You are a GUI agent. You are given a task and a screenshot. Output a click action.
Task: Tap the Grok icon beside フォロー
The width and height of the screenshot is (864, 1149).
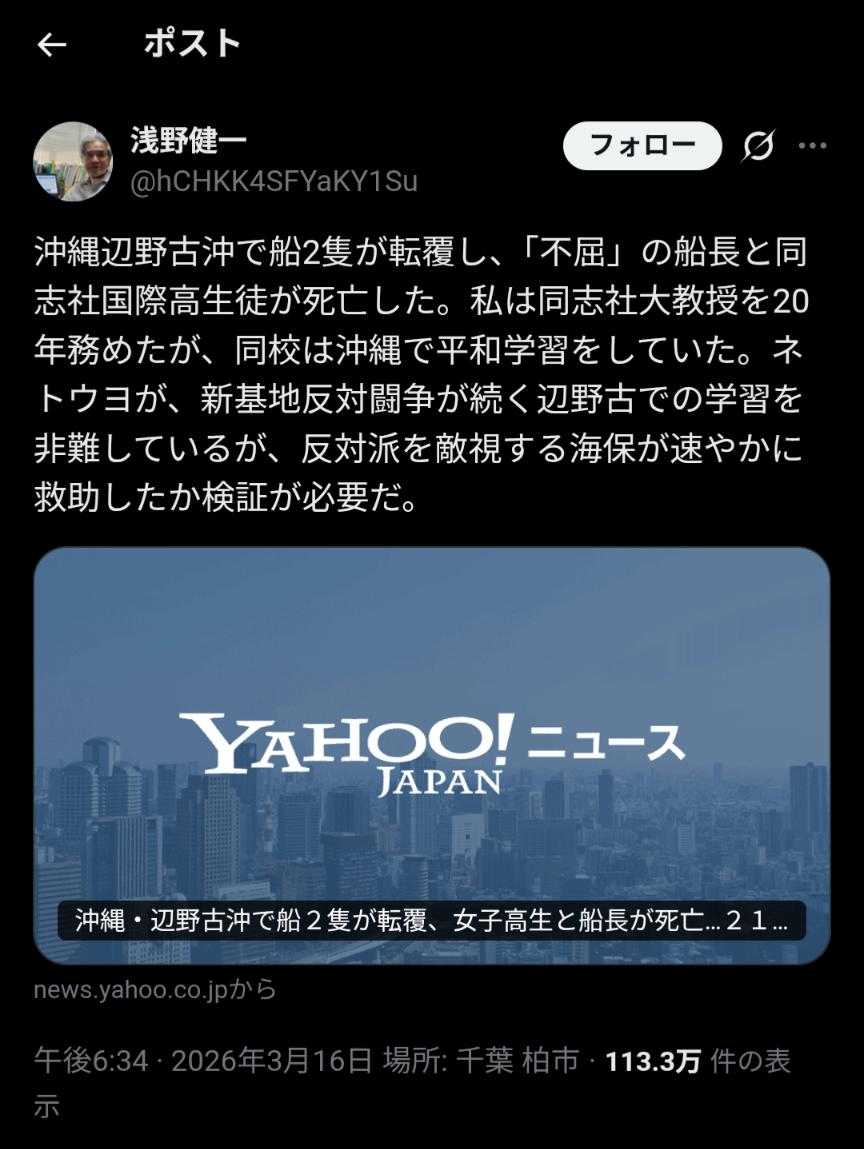click(757, 147)
